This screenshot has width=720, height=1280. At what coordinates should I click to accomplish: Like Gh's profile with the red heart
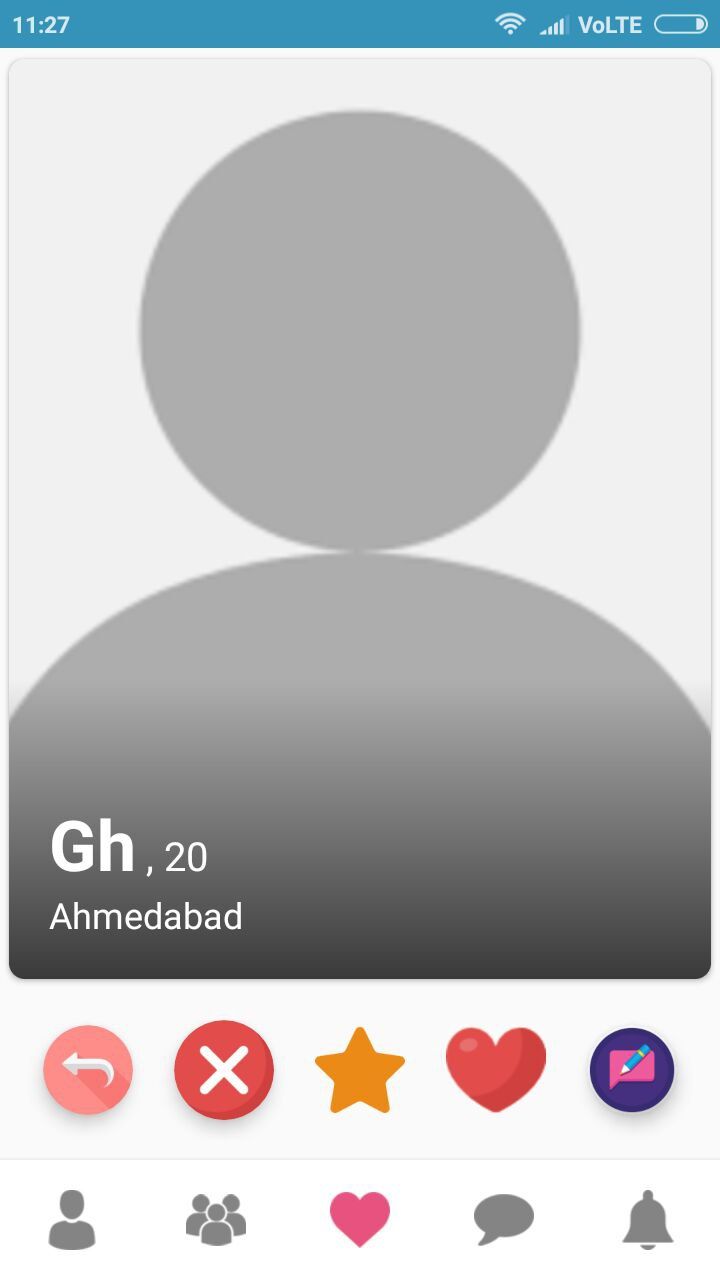(x=496, y=1070)
